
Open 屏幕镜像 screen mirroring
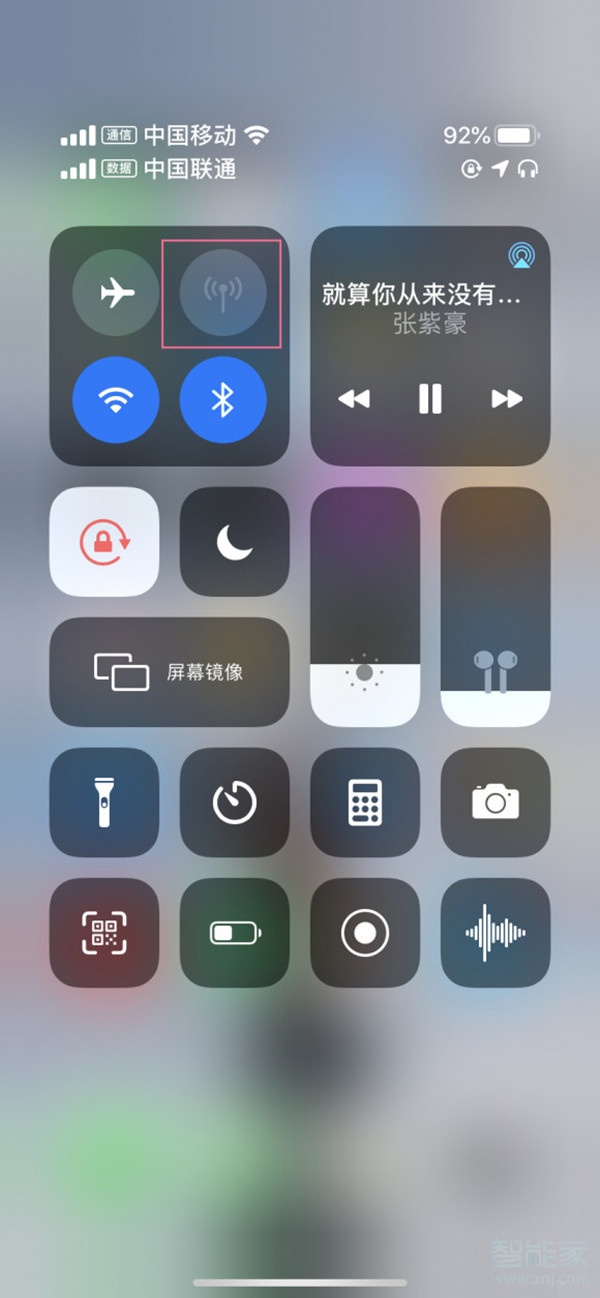(169, 672)
